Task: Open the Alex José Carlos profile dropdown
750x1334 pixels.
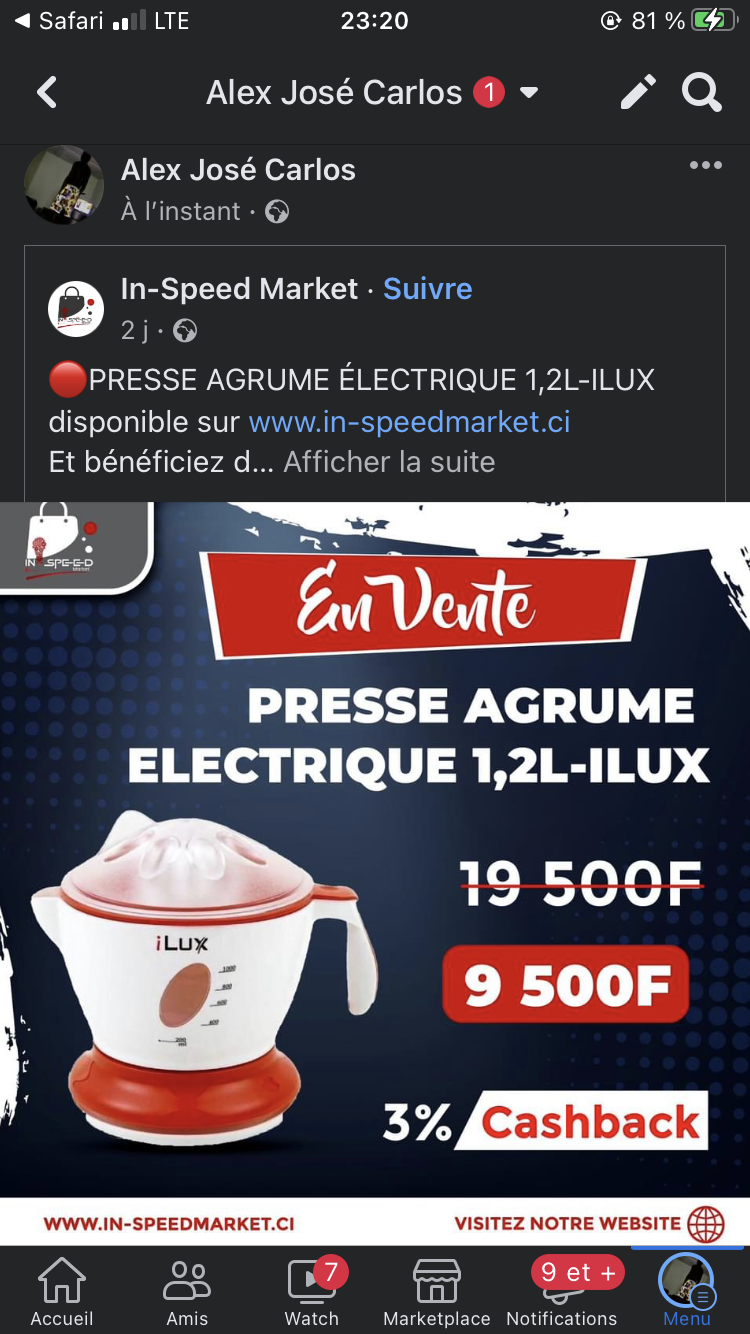Action: point(529,93)
